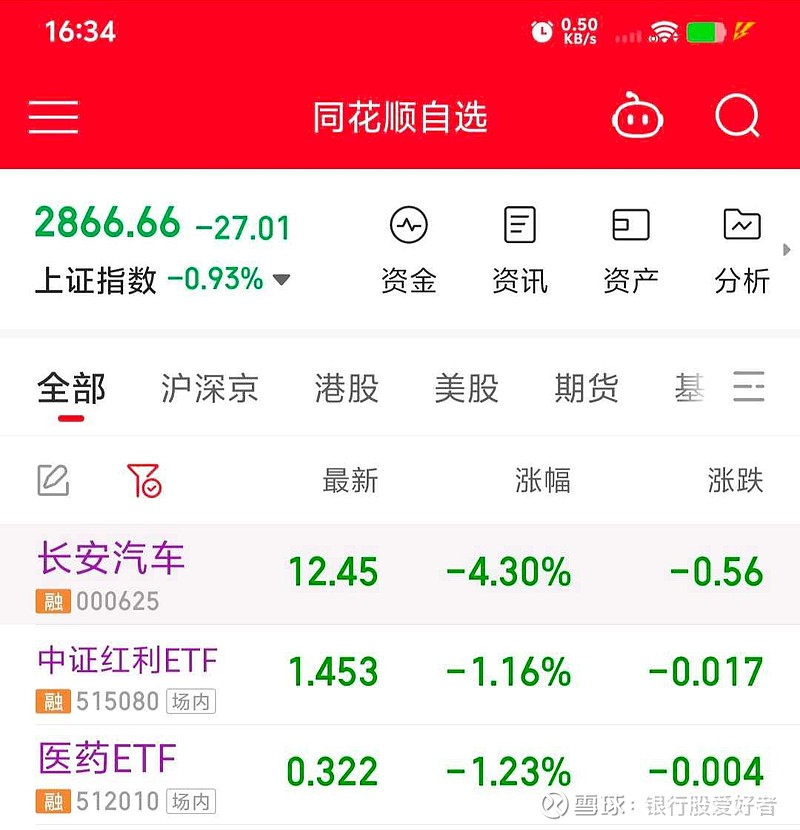800x830 pixels.
Task: Open the 期货 futures tab
Action: click(x=586, y=388)
